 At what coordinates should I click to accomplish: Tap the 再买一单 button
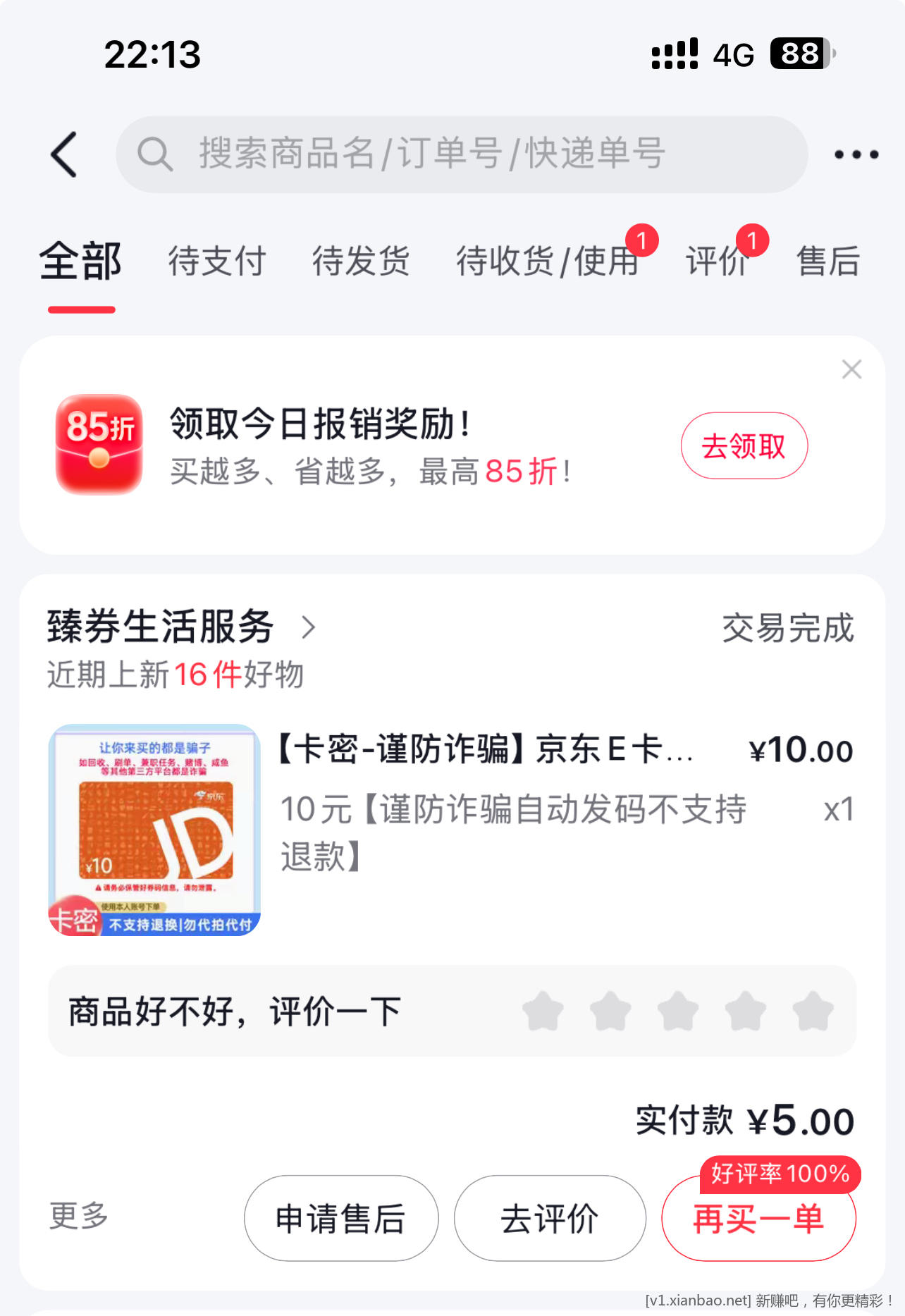pyautogui.click(x=758, y=1222)
